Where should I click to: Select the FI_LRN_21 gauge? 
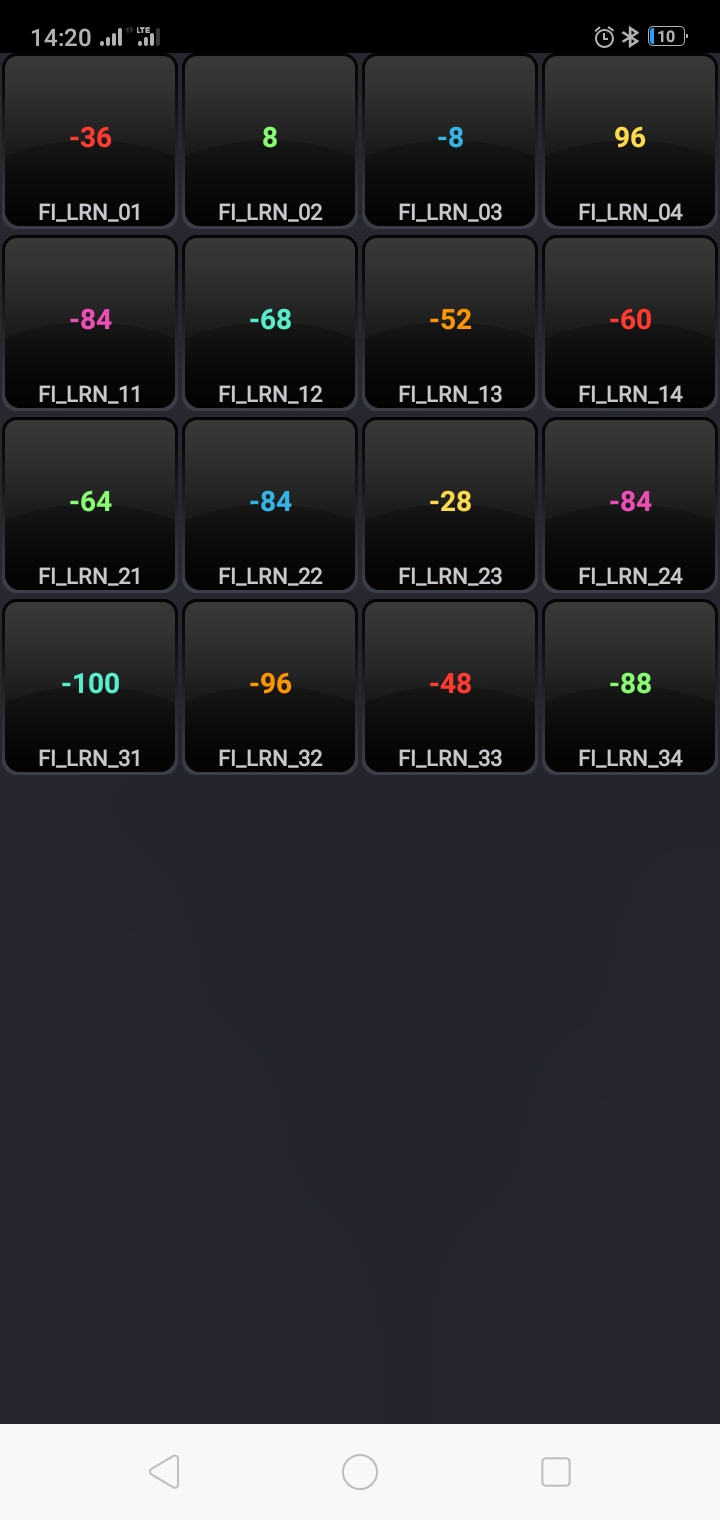(90, 506)
